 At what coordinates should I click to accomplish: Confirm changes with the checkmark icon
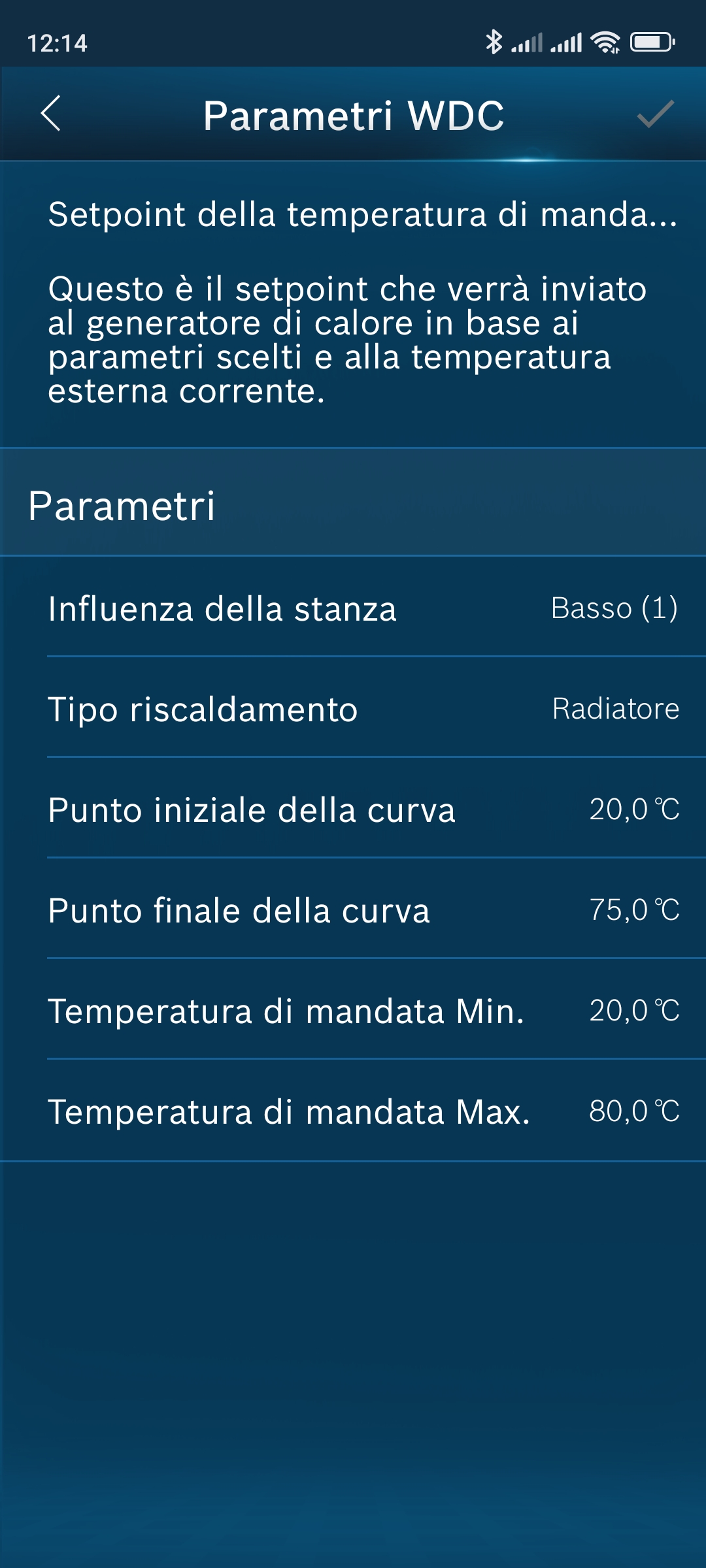(655, 114)
